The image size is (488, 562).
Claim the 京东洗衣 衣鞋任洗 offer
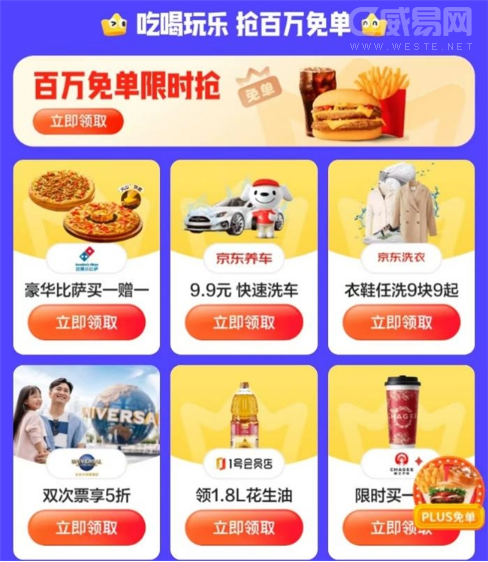point(401,322)
